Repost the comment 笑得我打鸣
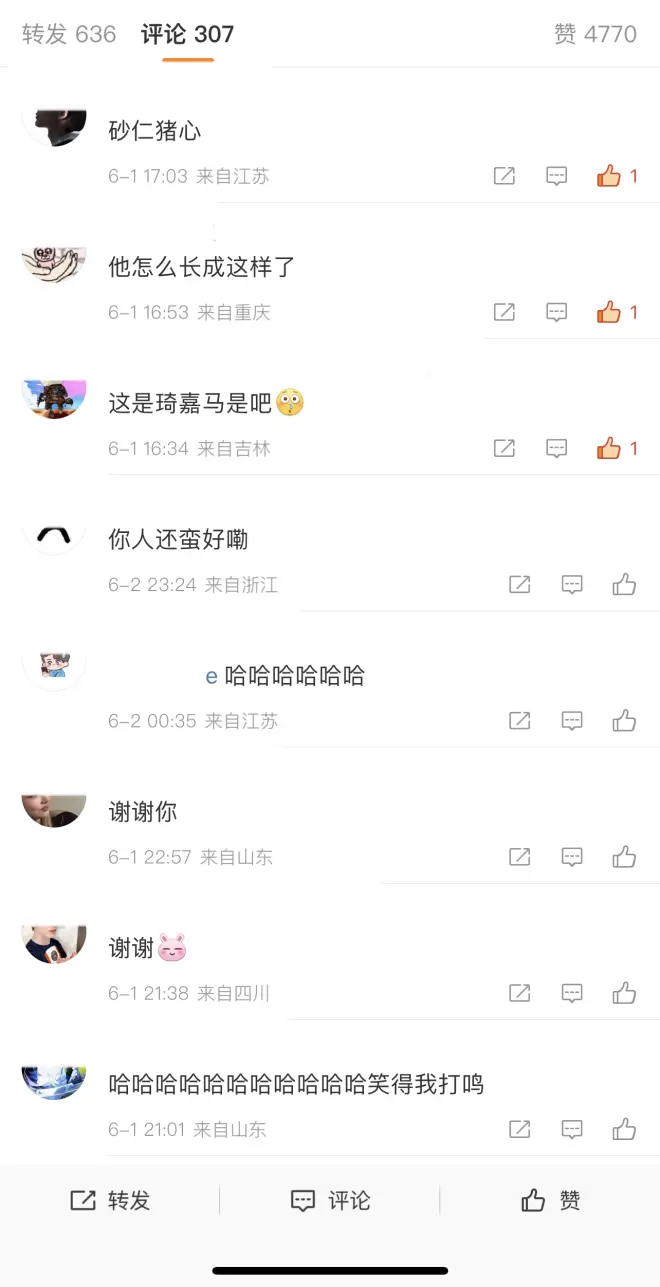 (x=520, y=1129)
